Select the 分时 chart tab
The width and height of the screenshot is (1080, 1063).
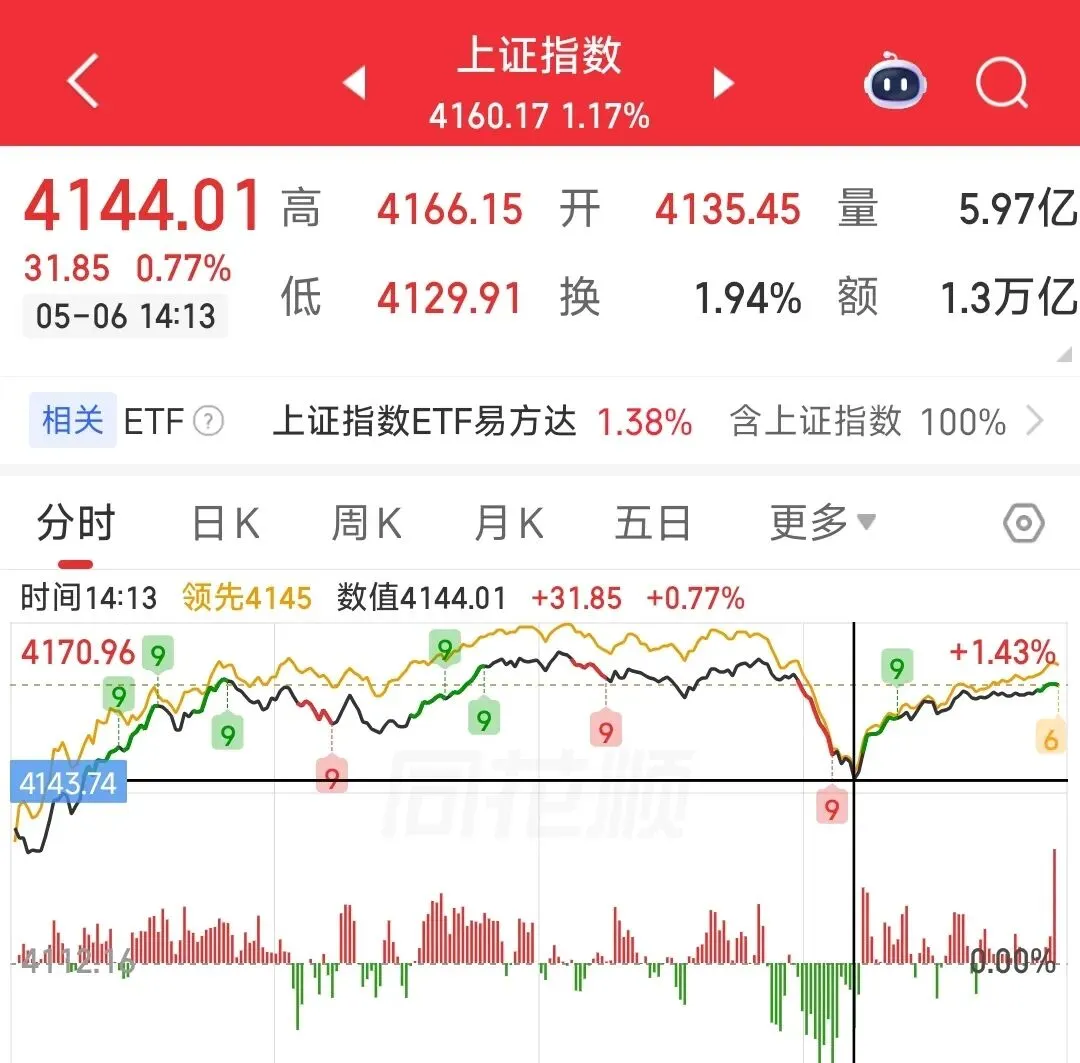[76, 523]
